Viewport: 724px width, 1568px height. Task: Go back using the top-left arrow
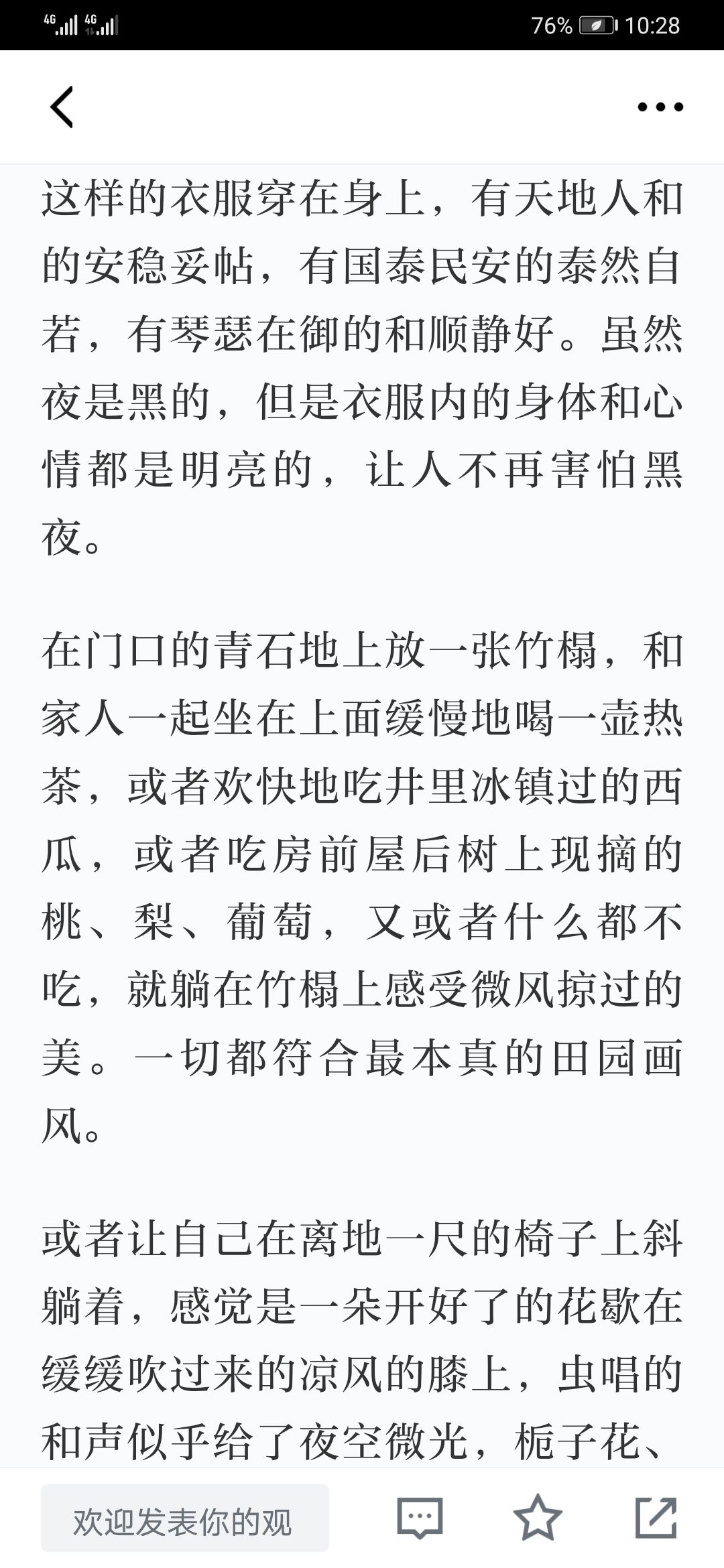pos(62,107)
